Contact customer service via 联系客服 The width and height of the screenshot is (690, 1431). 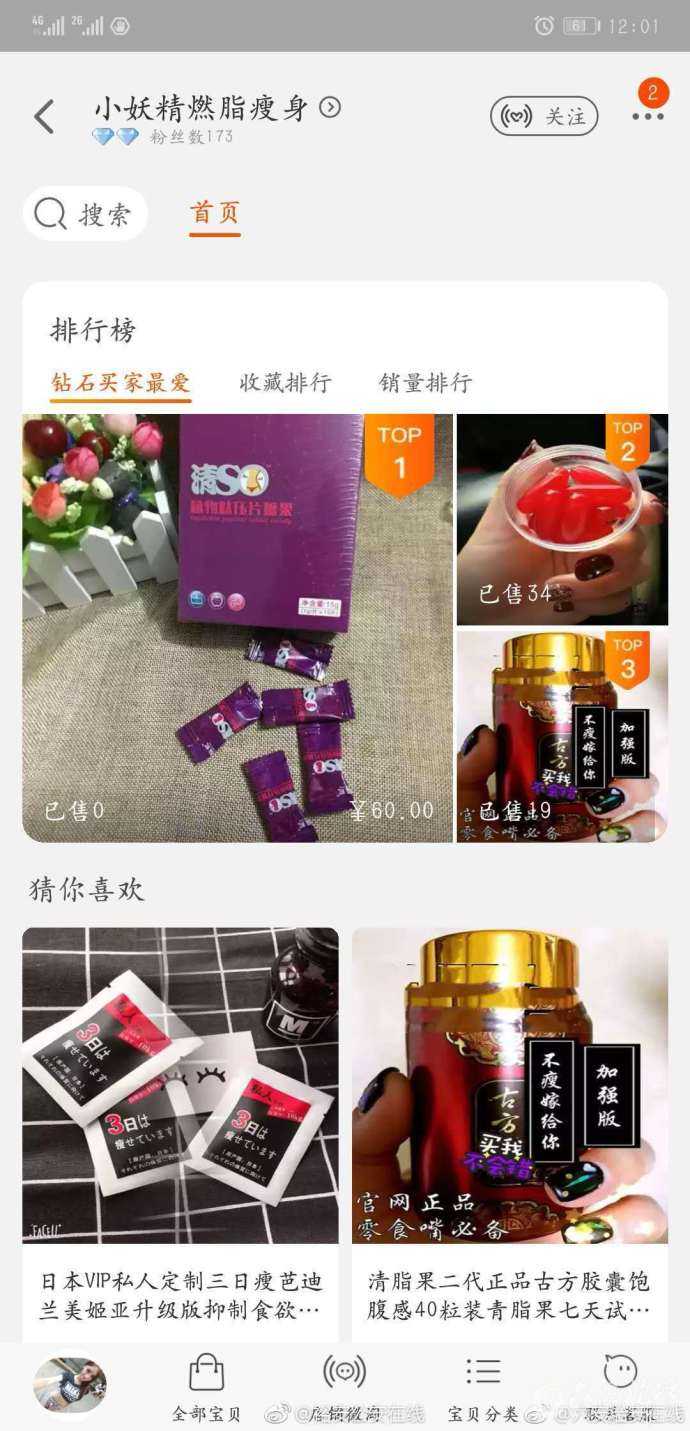pos(620,1387)
